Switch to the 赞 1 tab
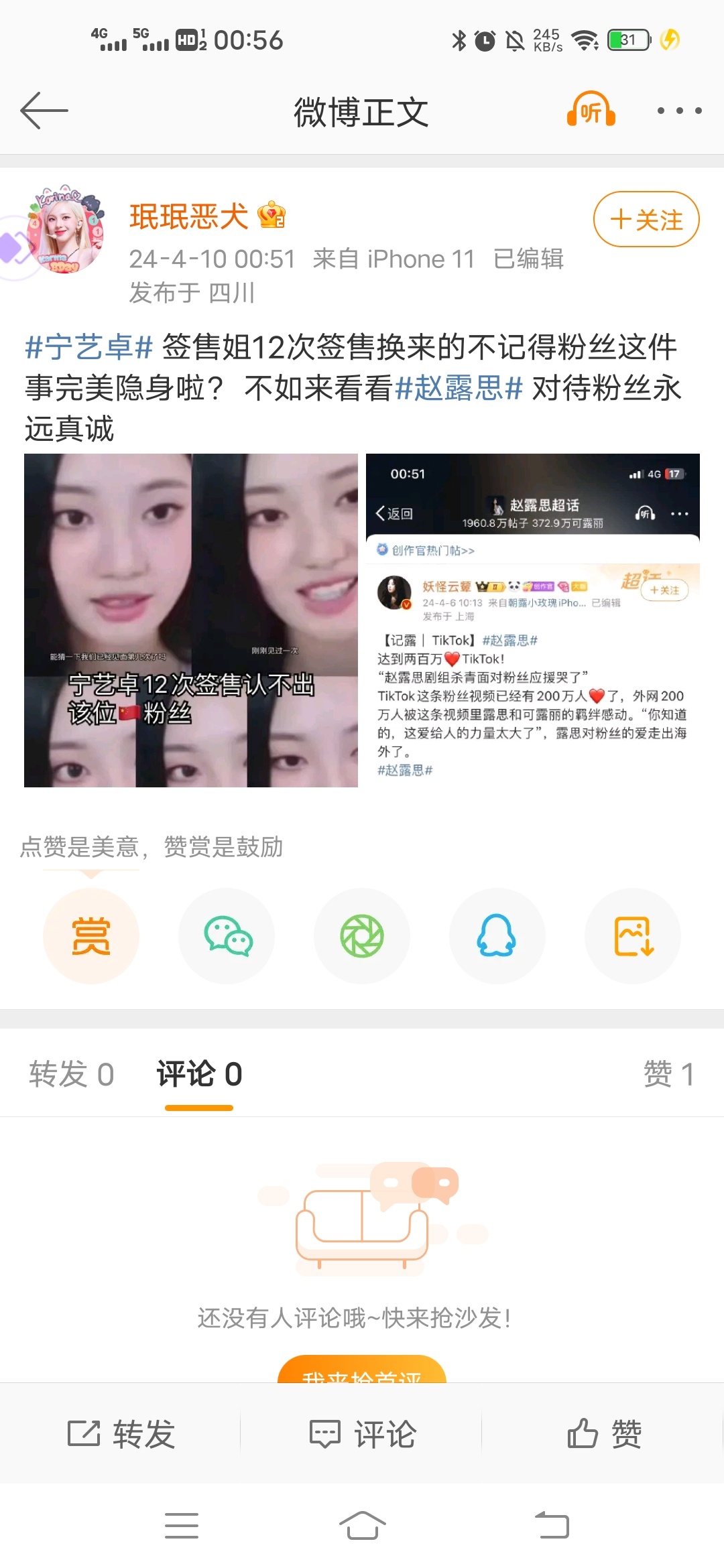Image resolution: width=724 pixels, height=1568 pixels. 669,1074
